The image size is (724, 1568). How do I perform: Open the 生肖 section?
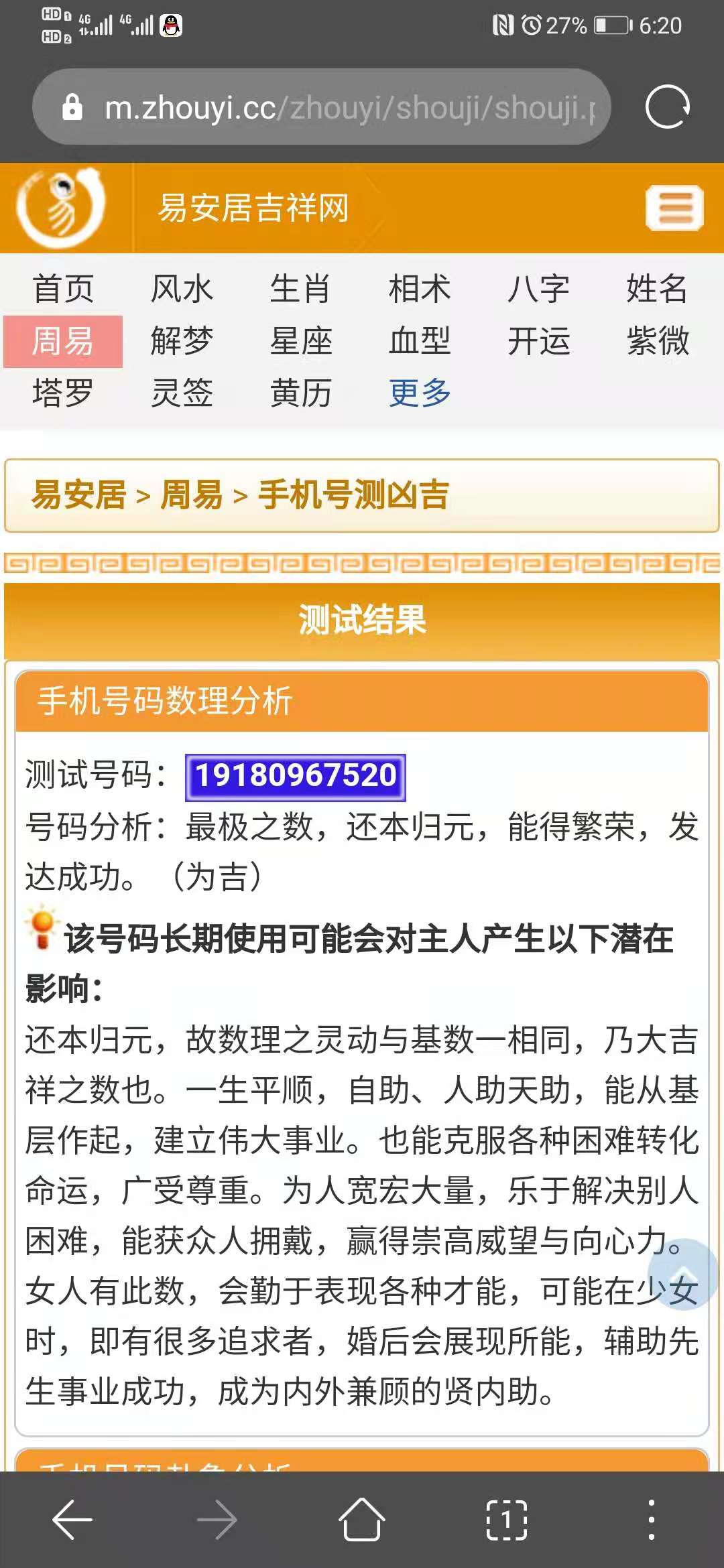(x=300, y=289)
